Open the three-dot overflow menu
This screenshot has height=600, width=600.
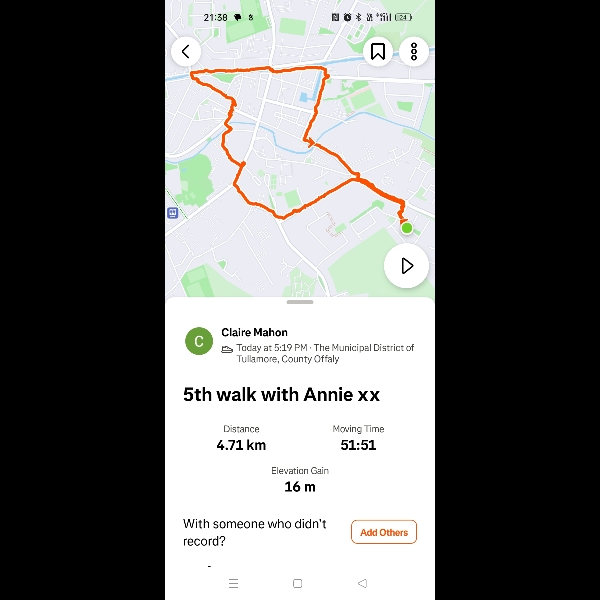414,52
